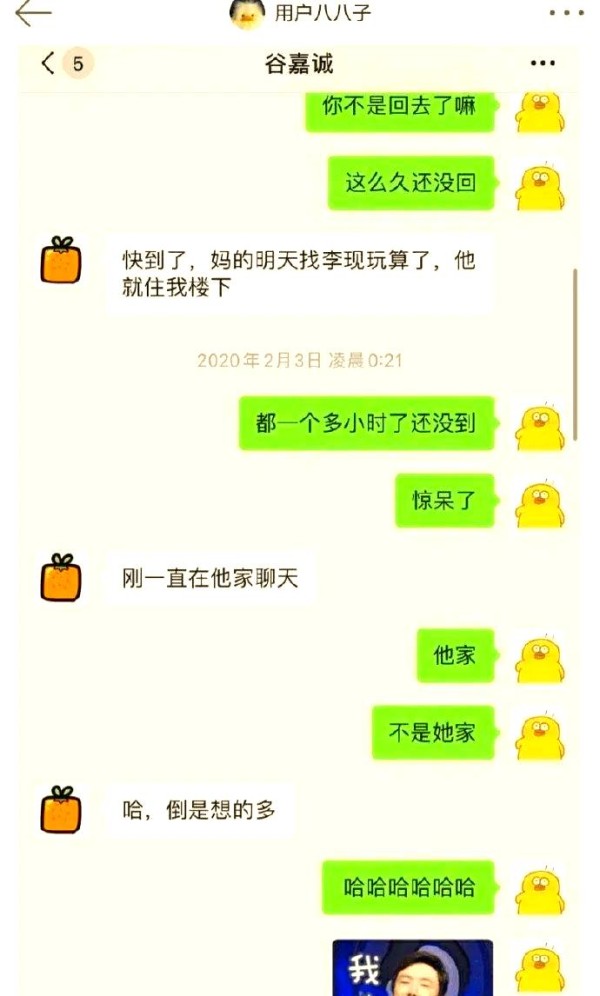
Task: Open the overflow menu beside 用户八八子
Action: click(566, 13)
